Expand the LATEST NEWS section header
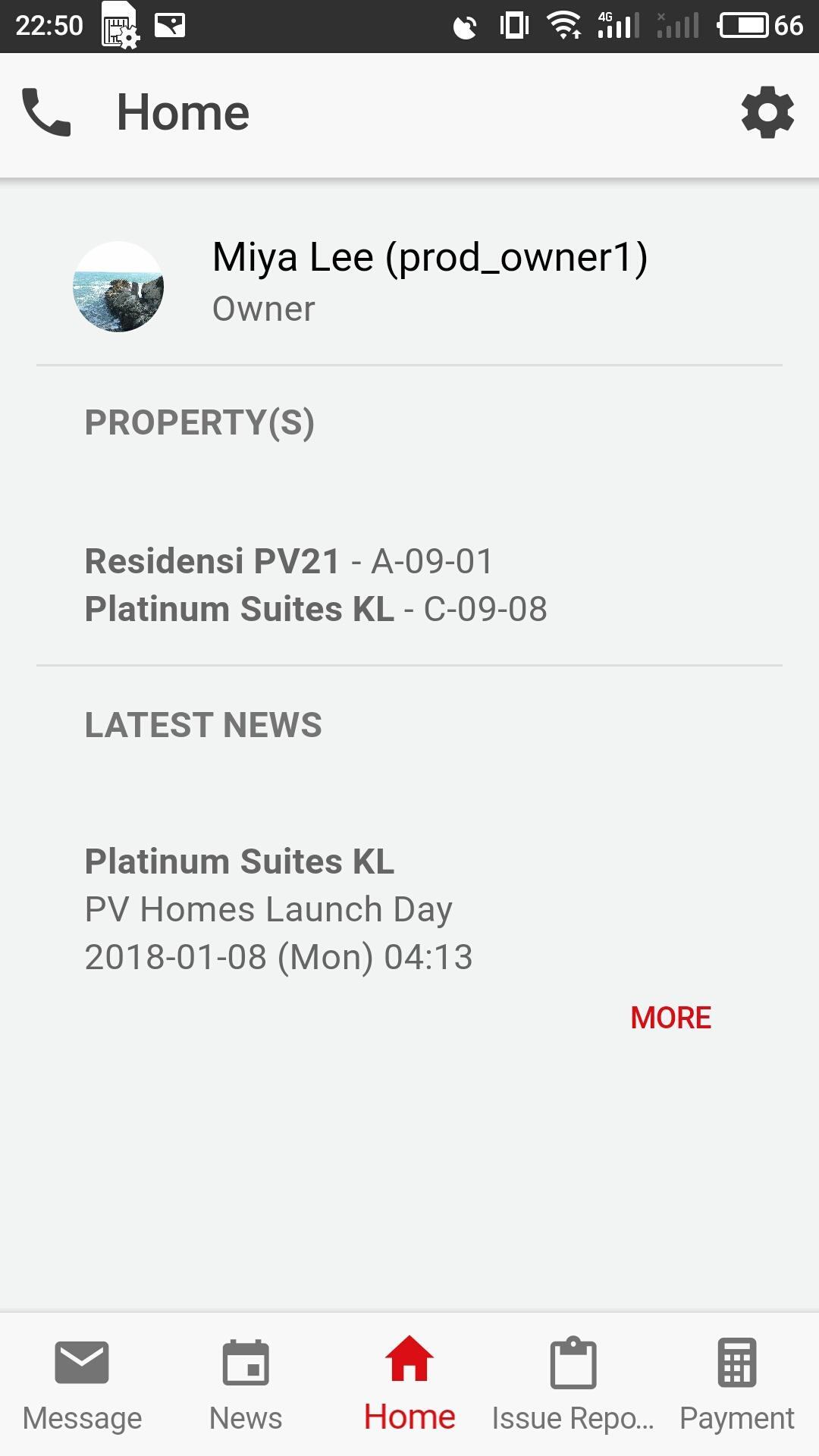Viewport: 819px width, 1456px height. (x=203, y=724)
